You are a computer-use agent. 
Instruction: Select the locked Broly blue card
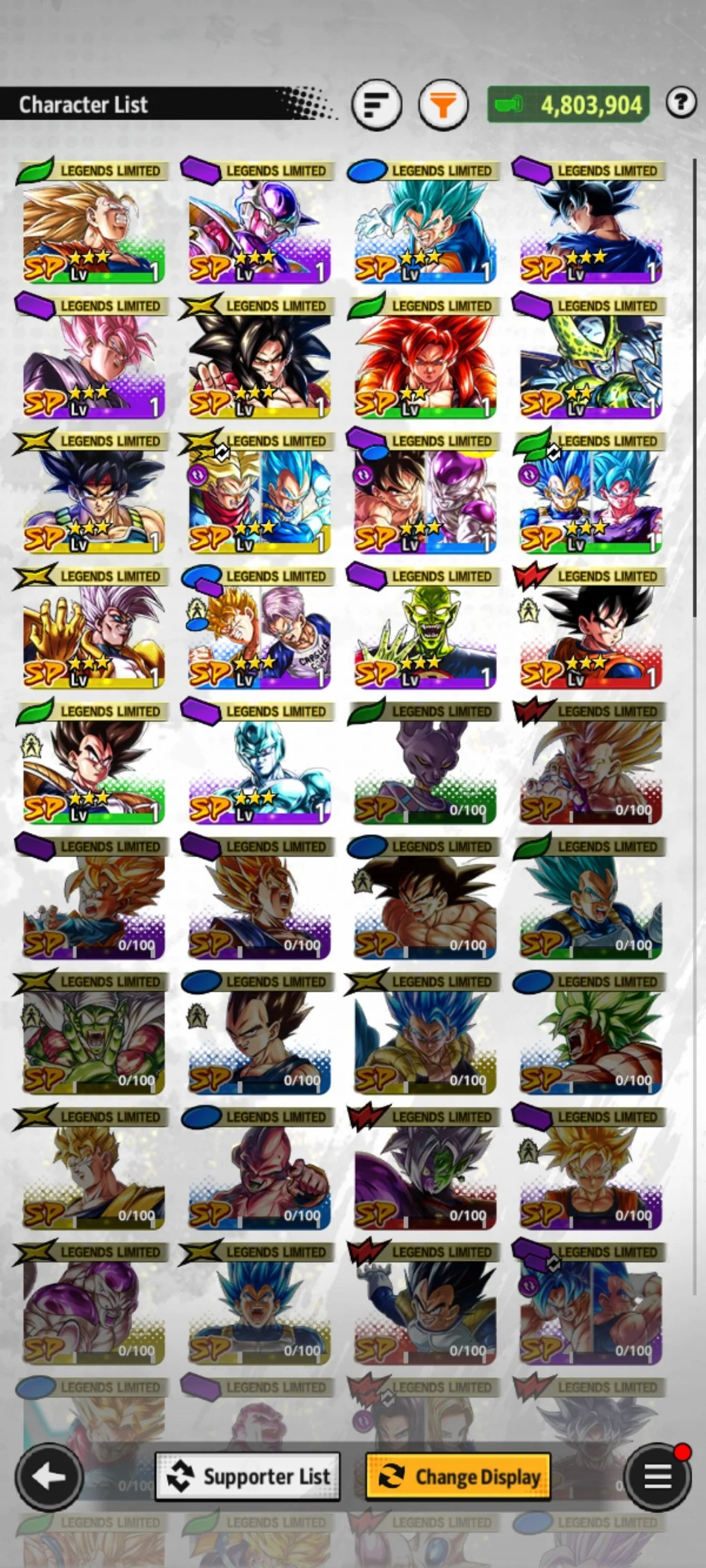coord(590,1037)
